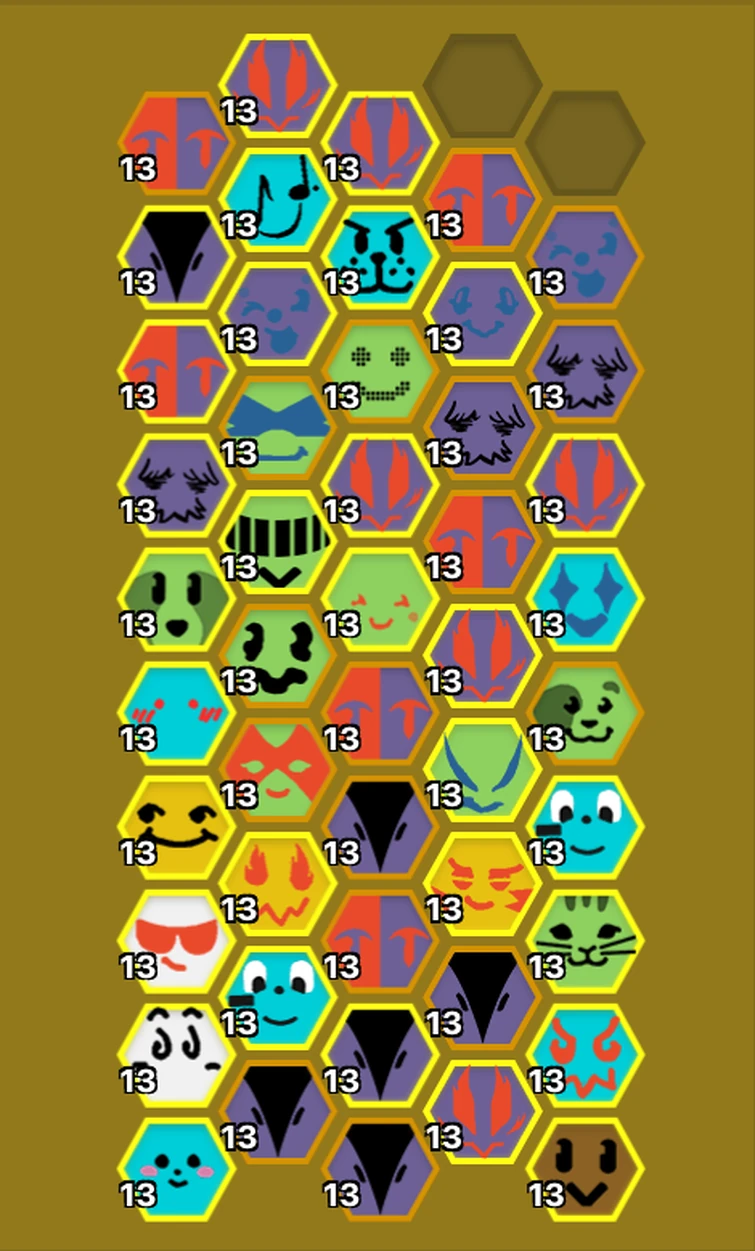Screen dimensions: 755x1251
Task: Select the cyan bee with blue diamond eyes
Action: (585, 598)
